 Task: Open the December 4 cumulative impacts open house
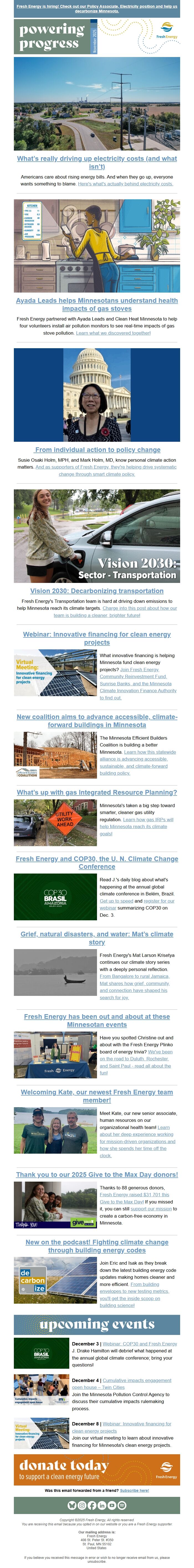tap(137, 1381)
